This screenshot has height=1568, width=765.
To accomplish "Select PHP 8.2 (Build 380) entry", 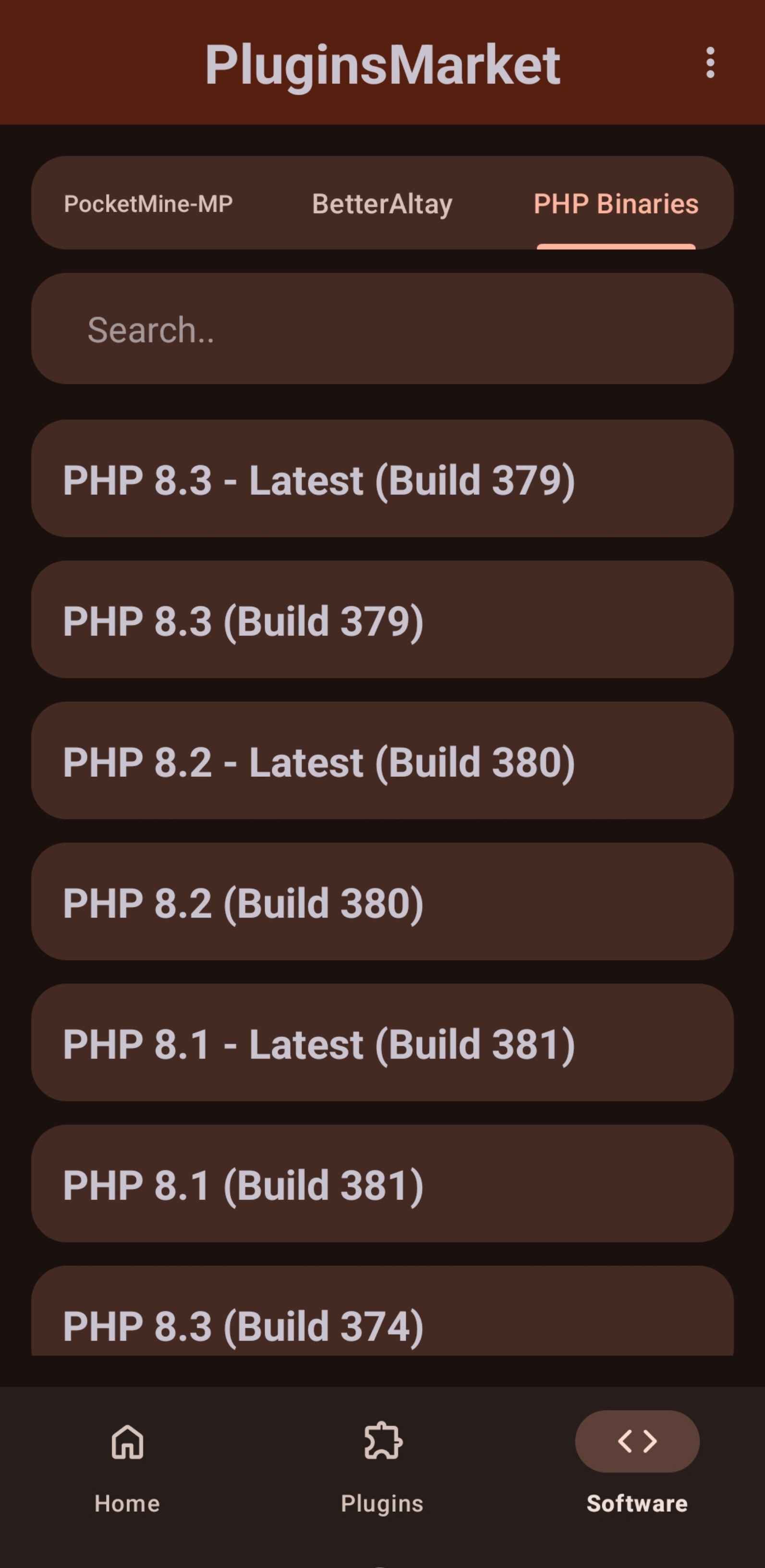I will coord(382,902).
